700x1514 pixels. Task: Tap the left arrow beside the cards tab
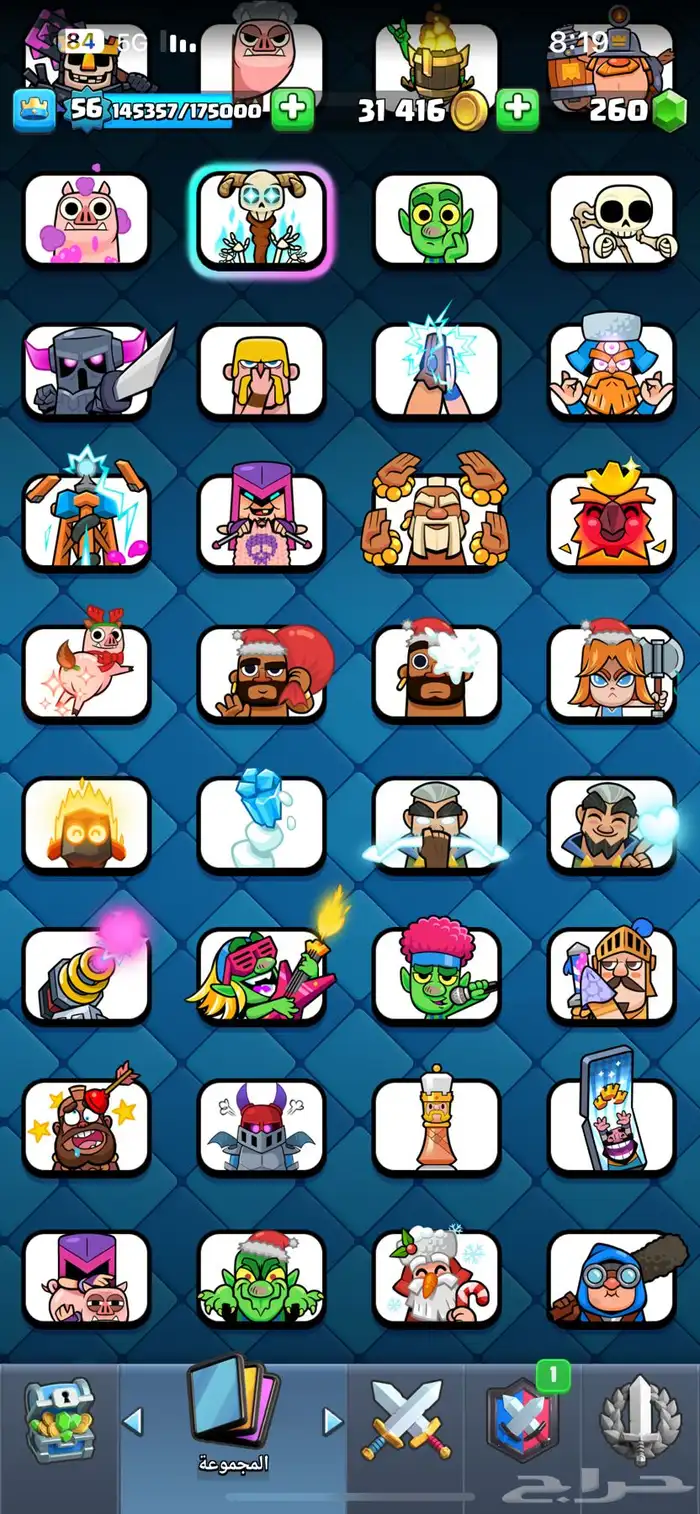click(x=133, y=1420)
